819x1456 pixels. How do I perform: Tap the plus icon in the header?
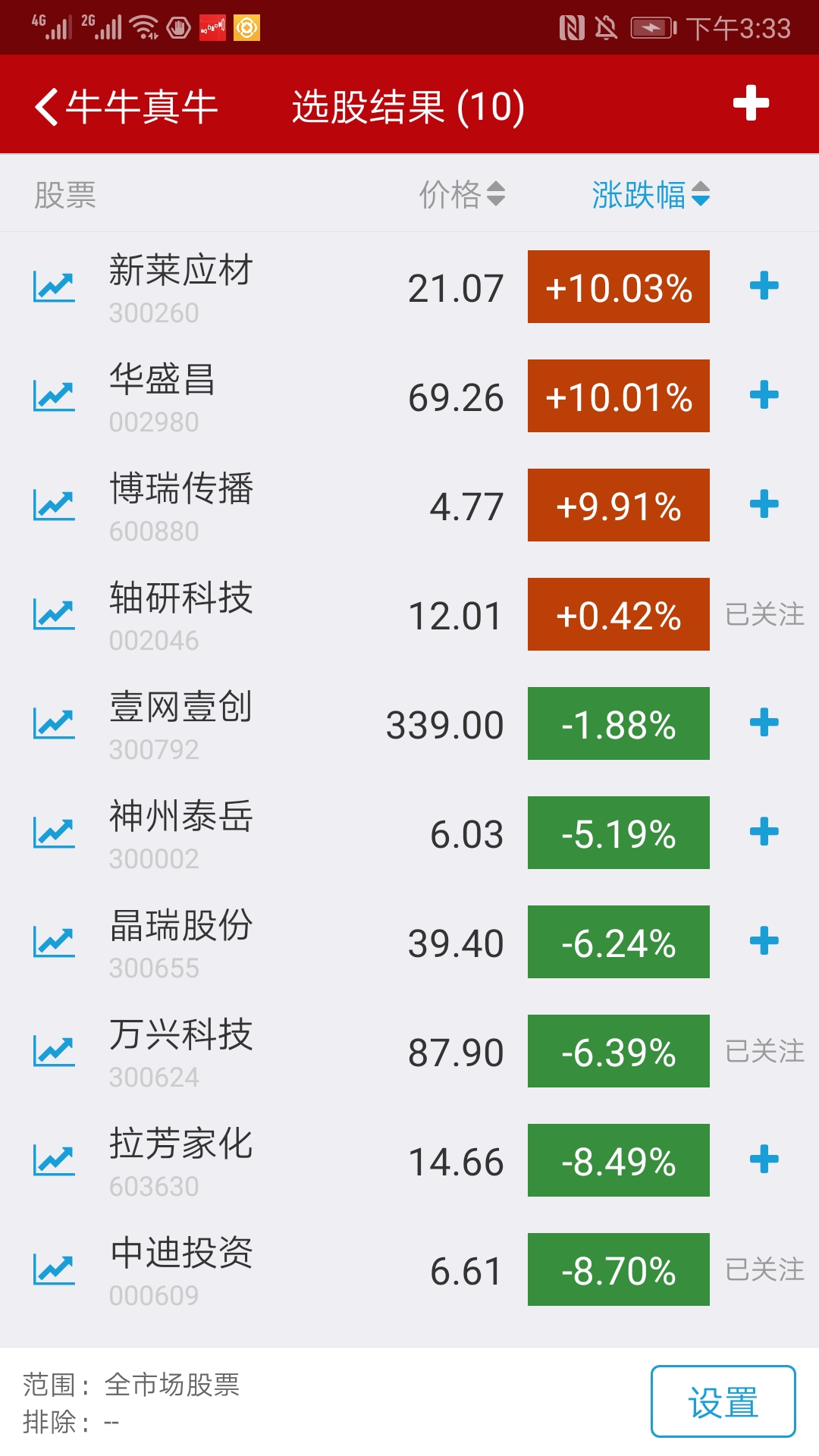click(751, 104)
